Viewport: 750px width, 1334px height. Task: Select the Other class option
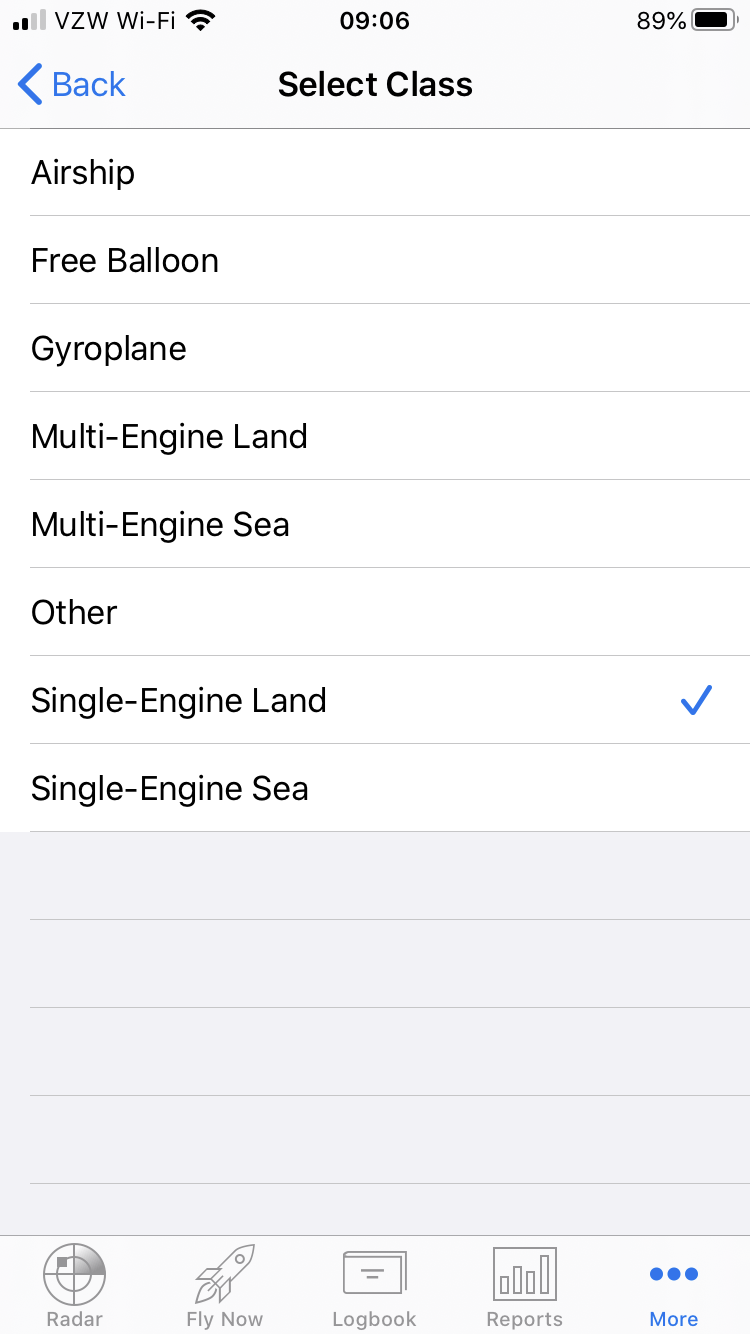tap(375, 612)
